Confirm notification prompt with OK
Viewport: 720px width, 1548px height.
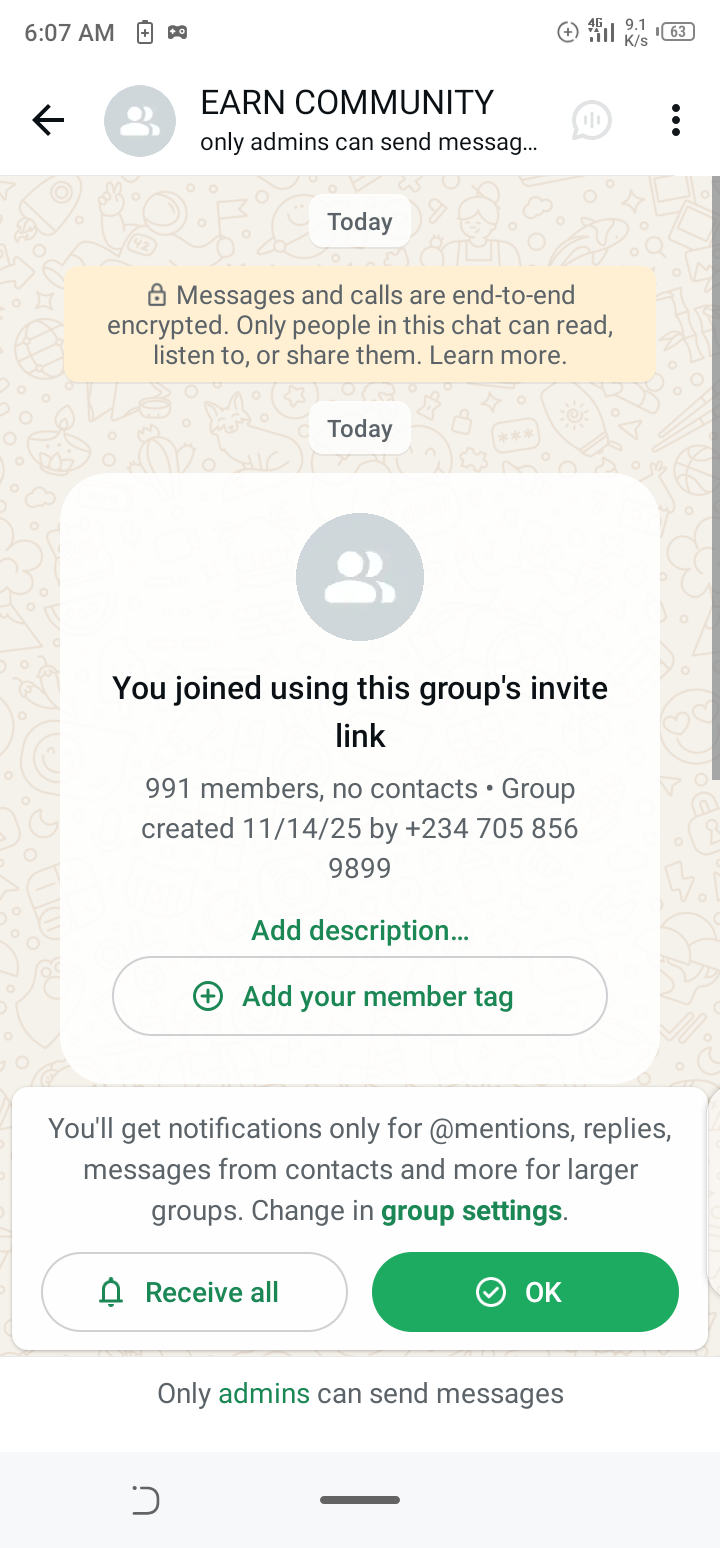(x=525, y=1292)
